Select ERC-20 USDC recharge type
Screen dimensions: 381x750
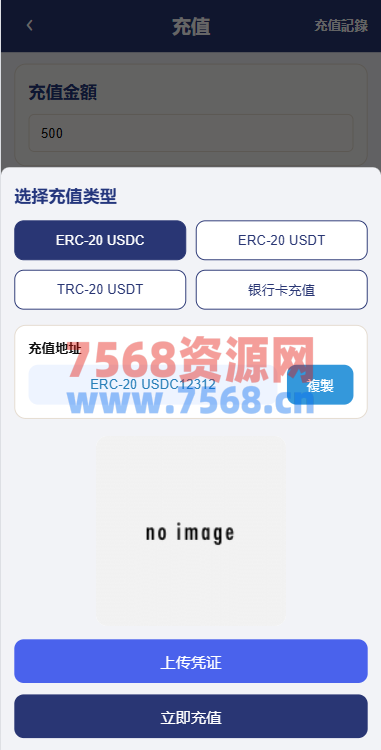[100, 240]
